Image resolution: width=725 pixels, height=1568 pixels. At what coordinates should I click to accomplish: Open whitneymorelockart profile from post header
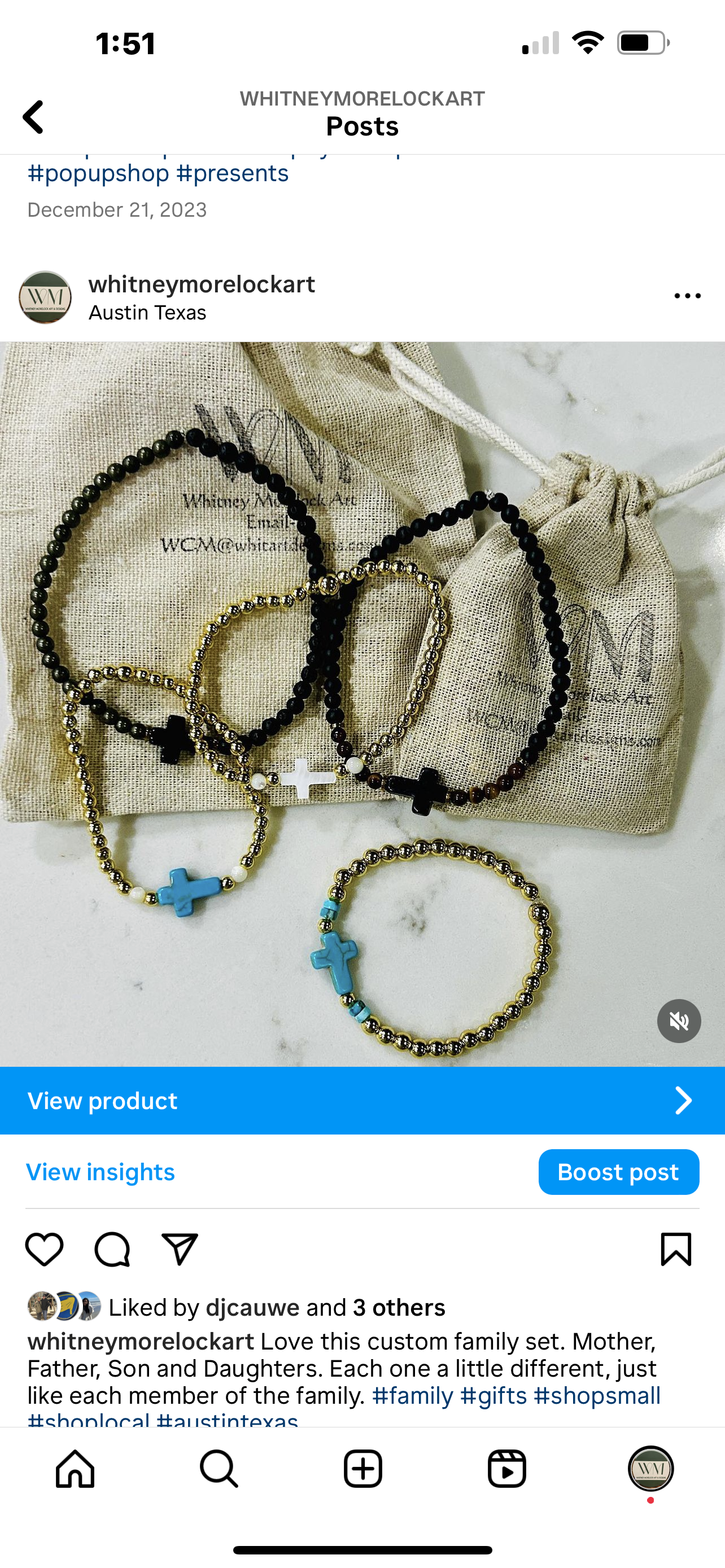202,285
